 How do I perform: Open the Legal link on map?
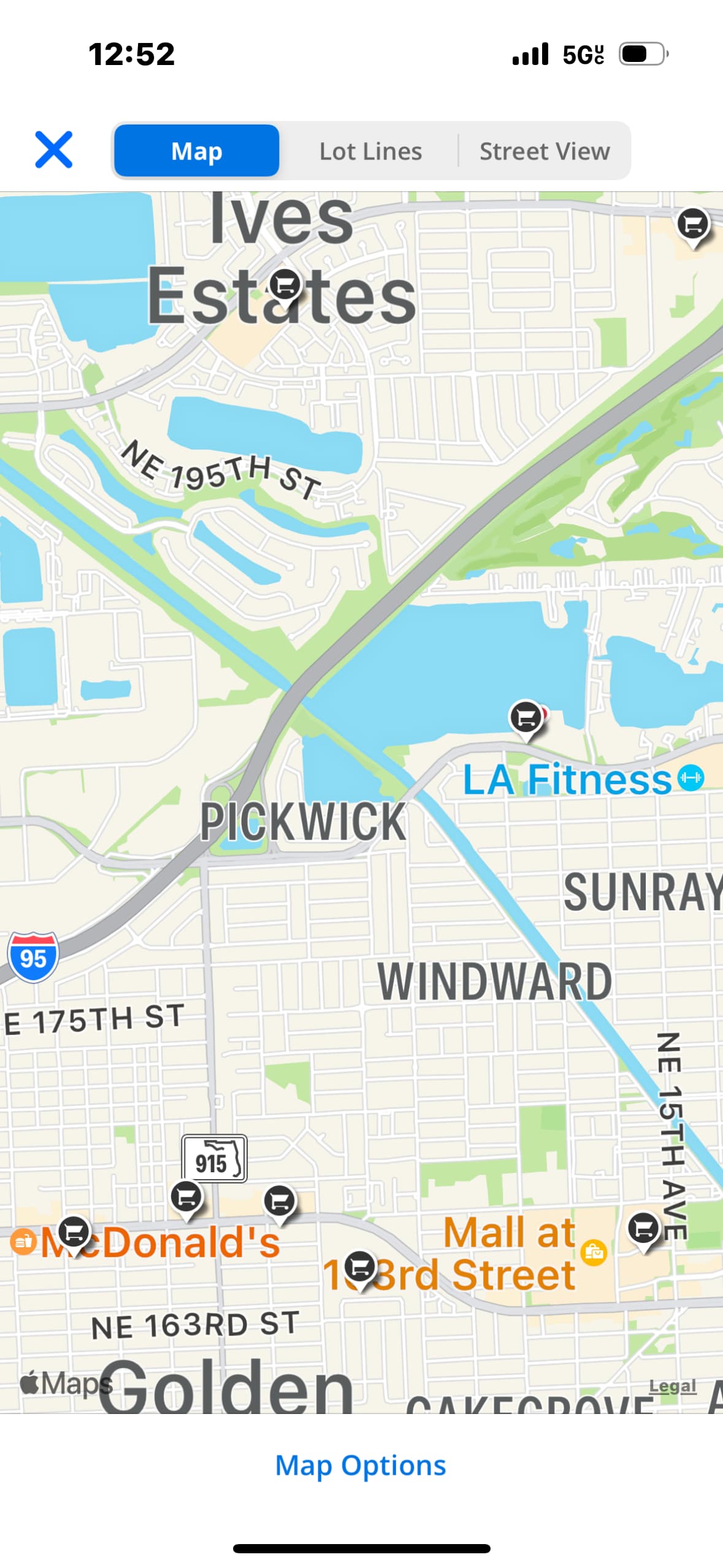(672, 1386)
